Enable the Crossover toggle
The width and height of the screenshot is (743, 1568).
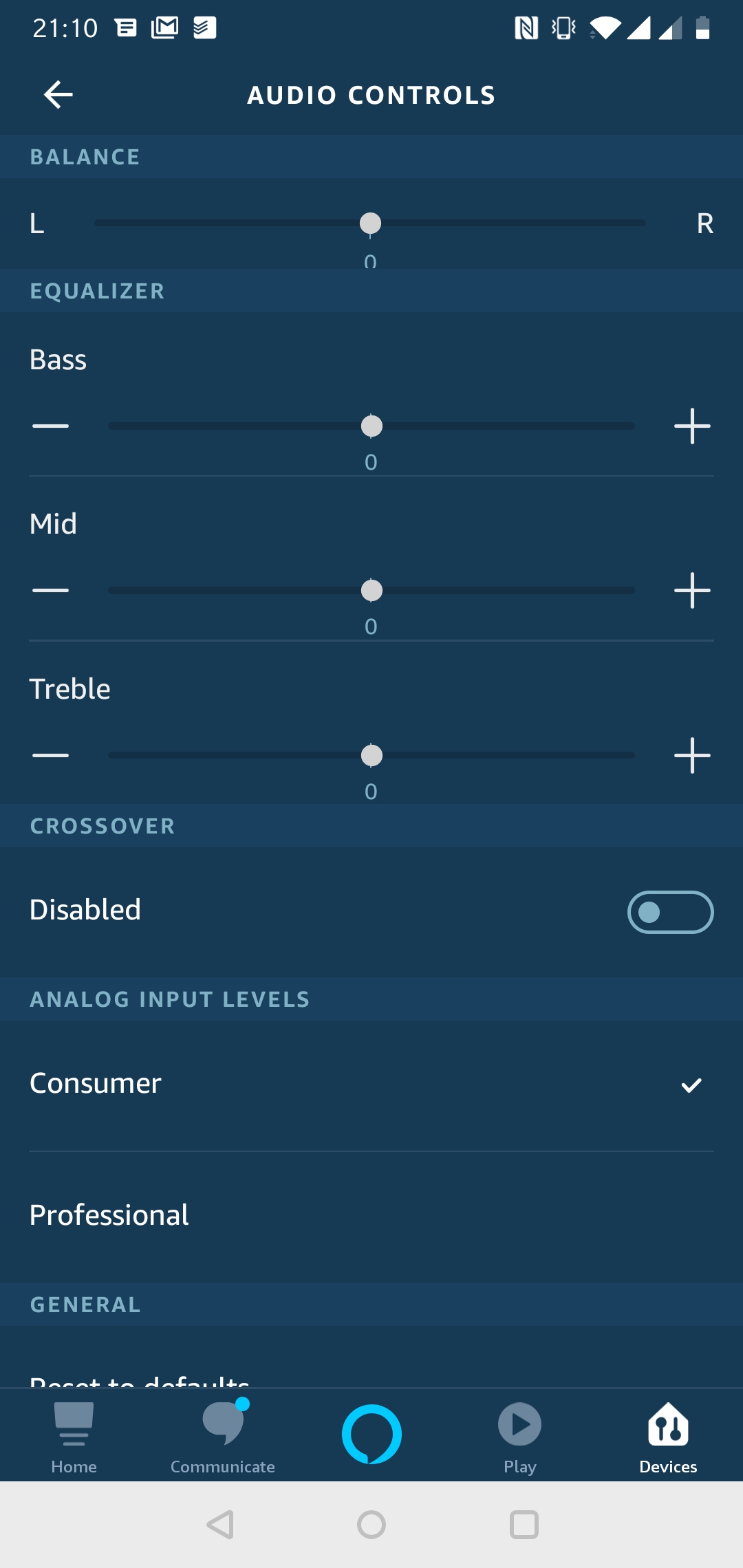(670, 912)
